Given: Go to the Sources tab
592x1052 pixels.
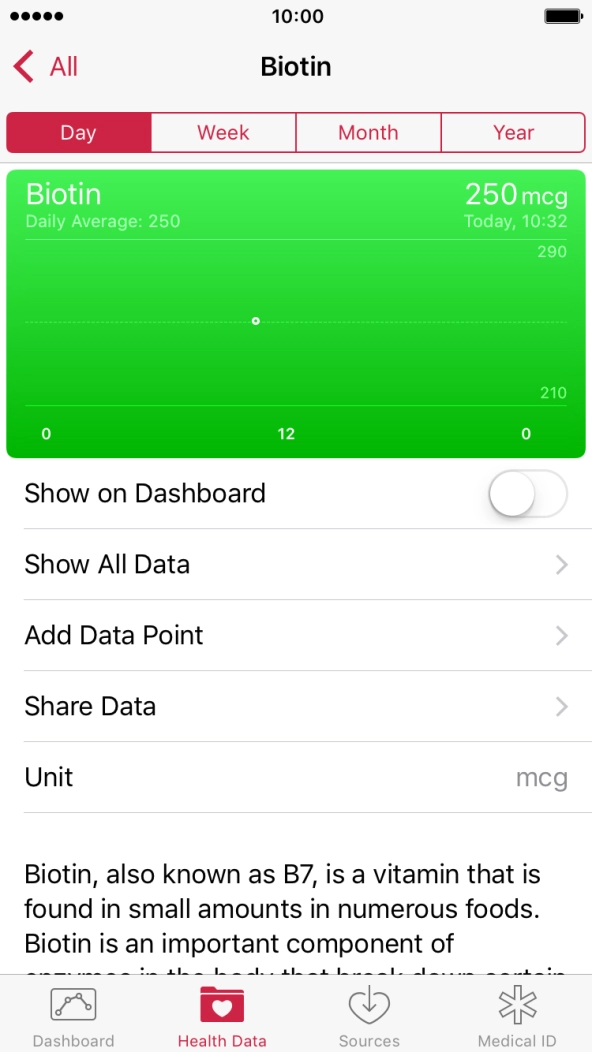Looking at the screenshot, I should click(x=369, y=1014).
